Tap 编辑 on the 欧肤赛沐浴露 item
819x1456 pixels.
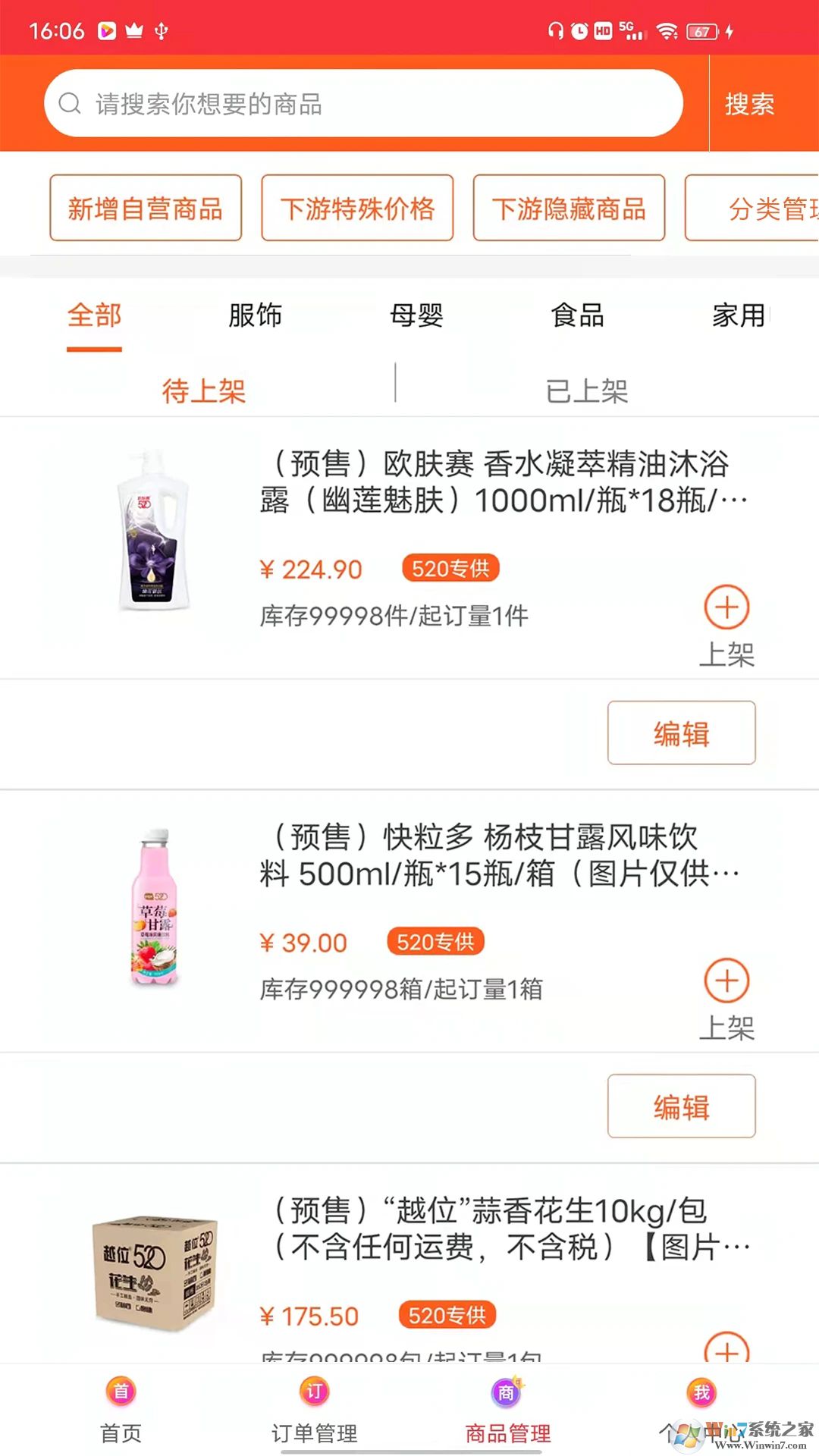click(x=680, y=733)
